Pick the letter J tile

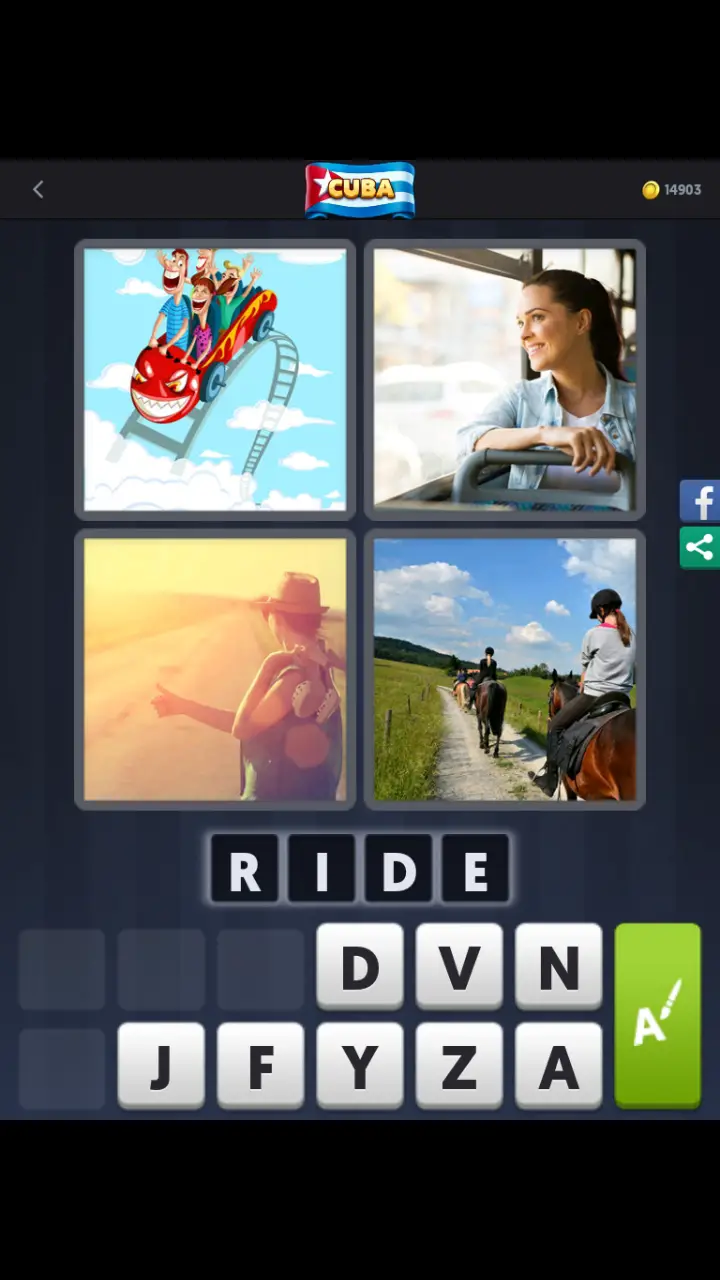[x=161, y=1066]
